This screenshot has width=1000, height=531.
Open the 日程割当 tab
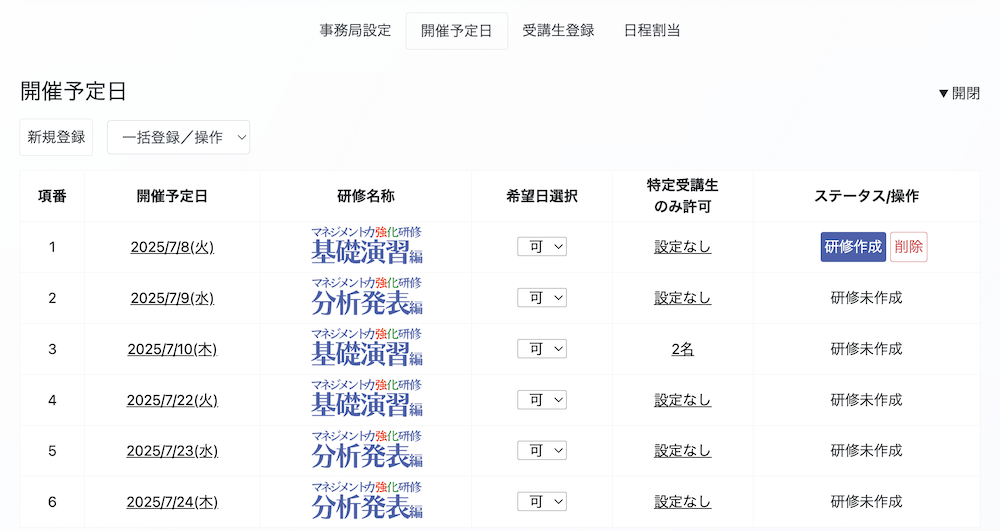click(x=652, y=31)
